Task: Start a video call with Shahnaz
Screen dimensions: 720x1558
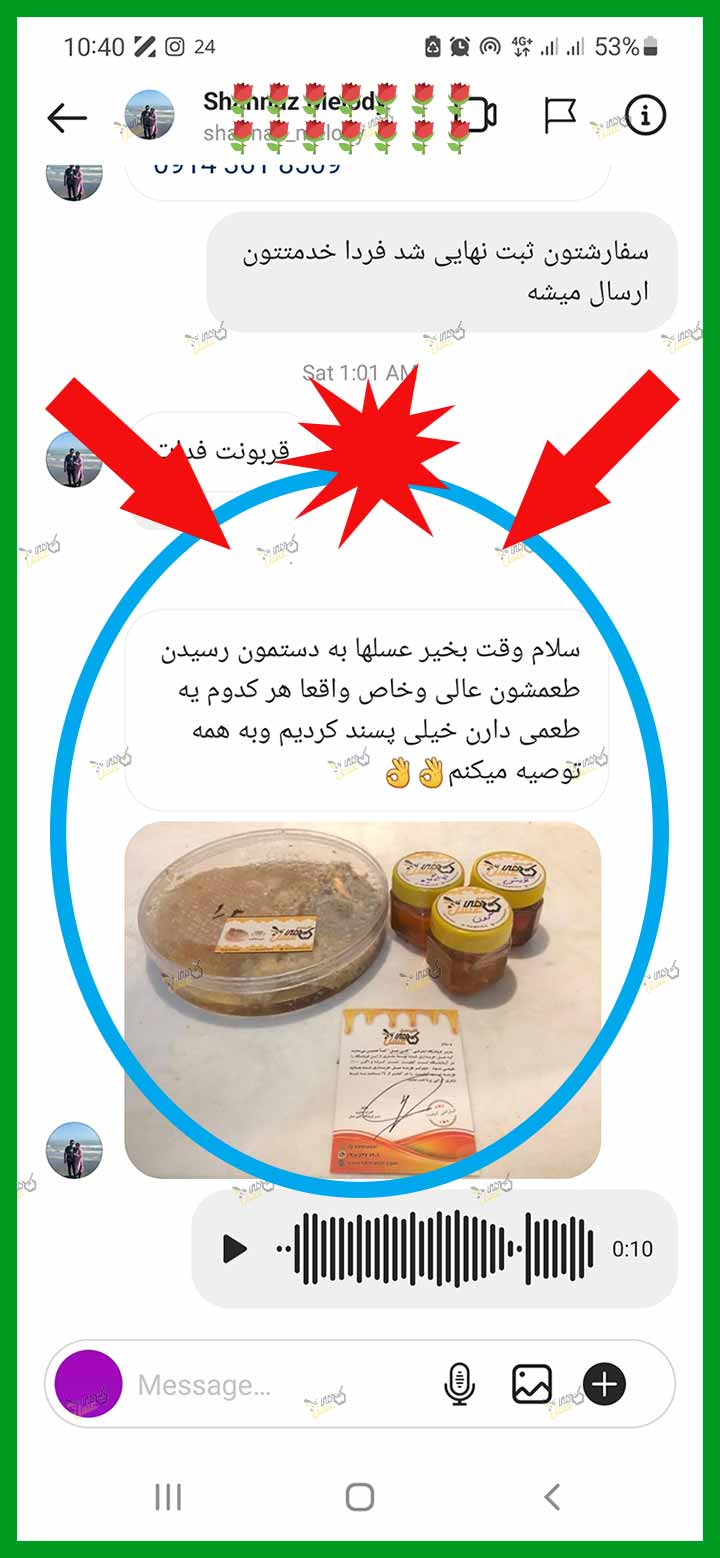Action: pyautogui.click(x=478, y=116)
